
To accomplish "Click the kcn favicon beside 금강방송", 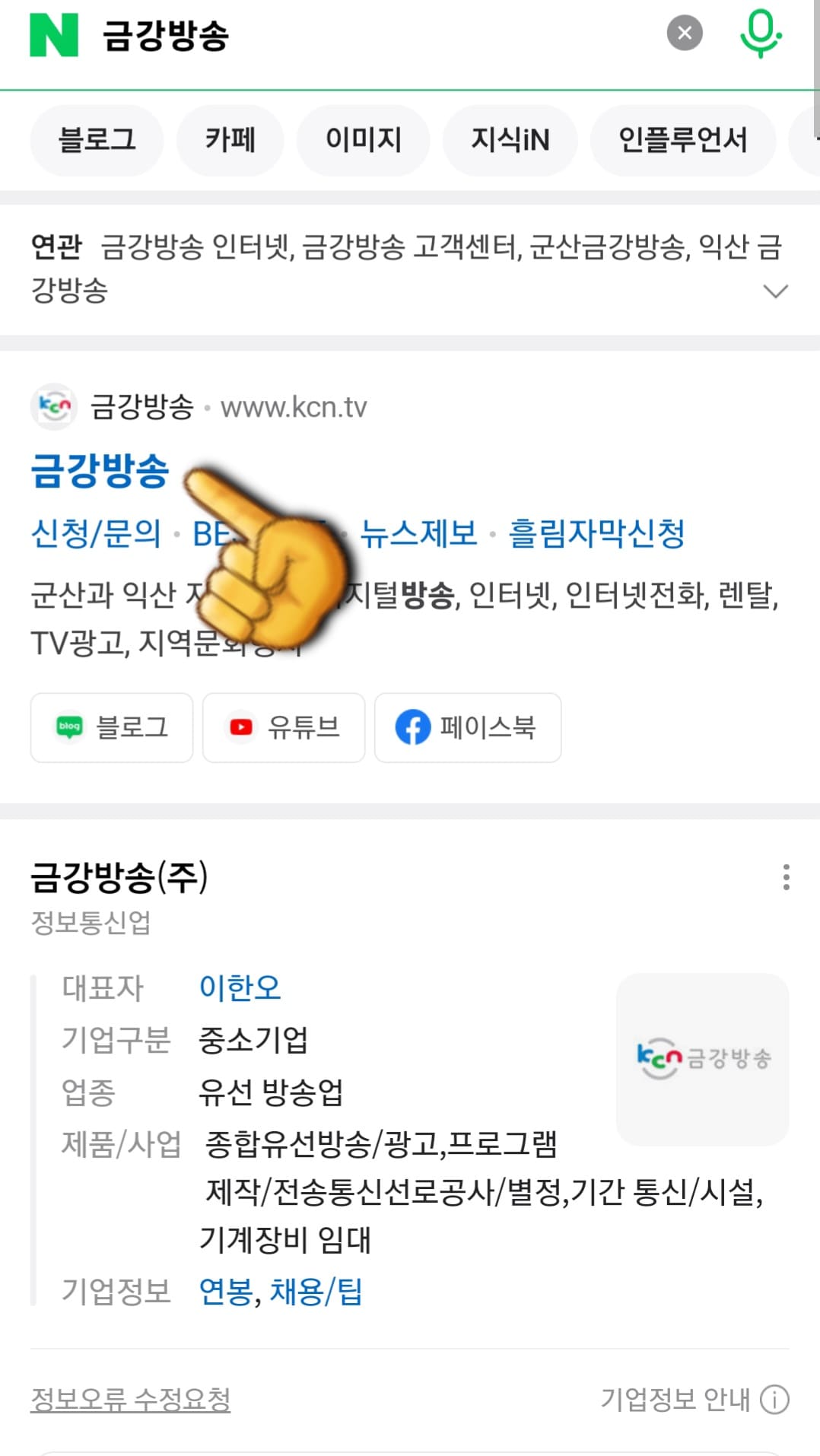I will pos(53,406).
